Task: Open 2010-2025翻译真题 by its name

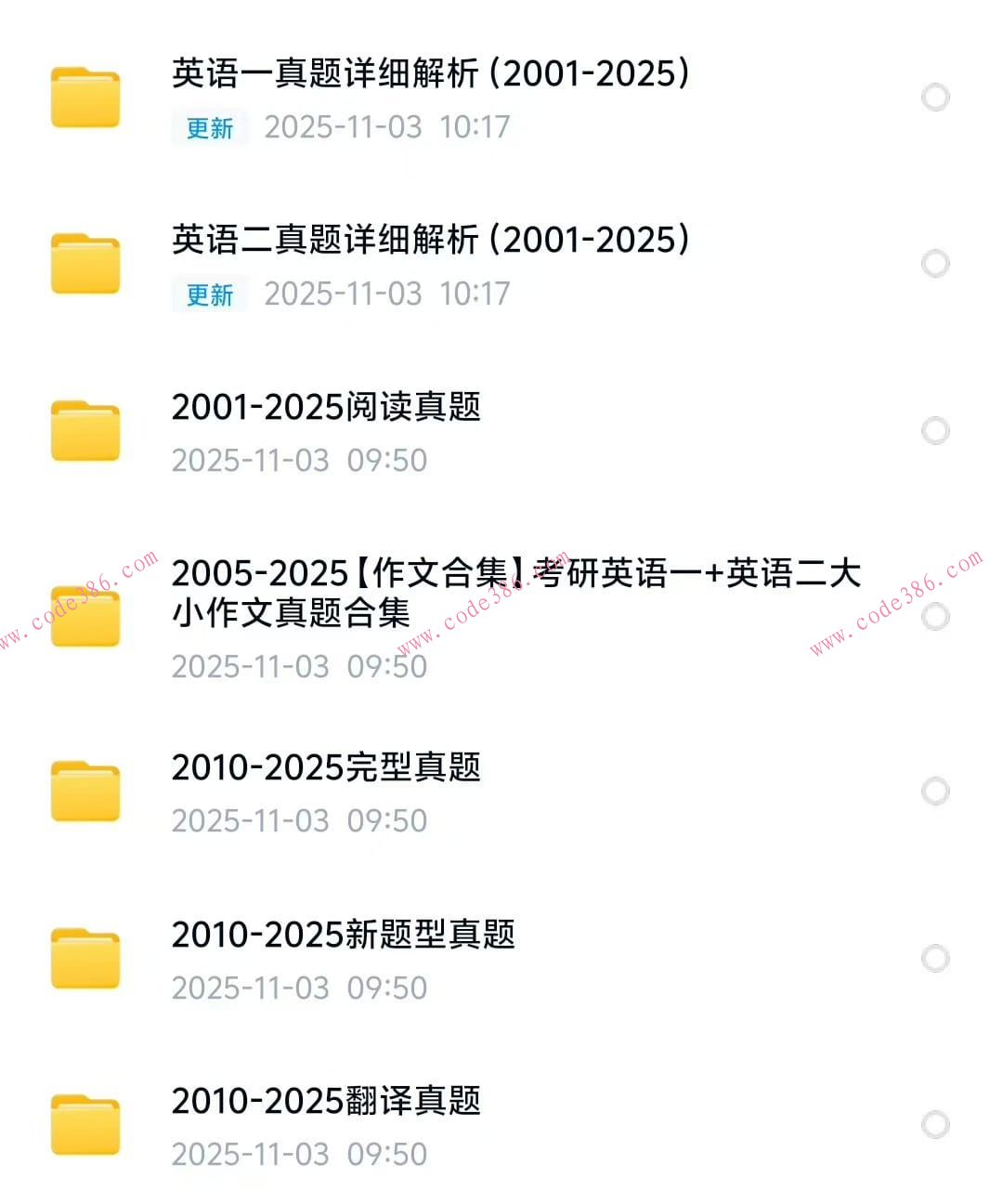Action: [x=327, y=1102]
